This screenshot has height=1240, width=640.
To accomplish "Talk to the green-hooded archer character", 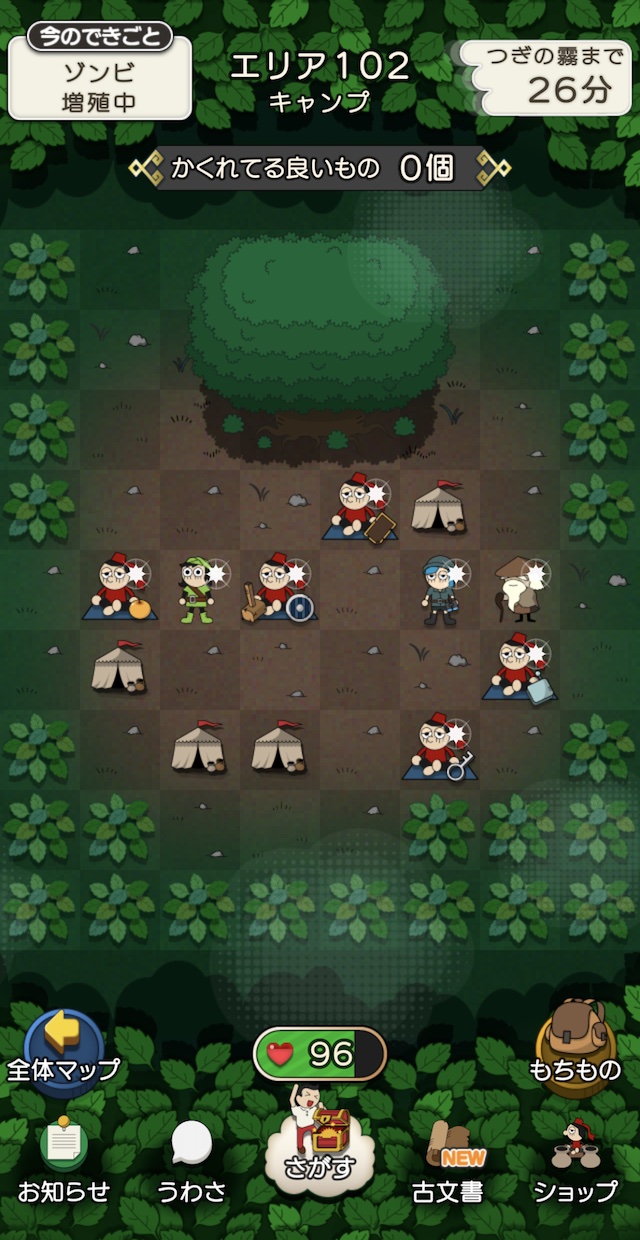I will pyautogui.click(x=198, y=590).
